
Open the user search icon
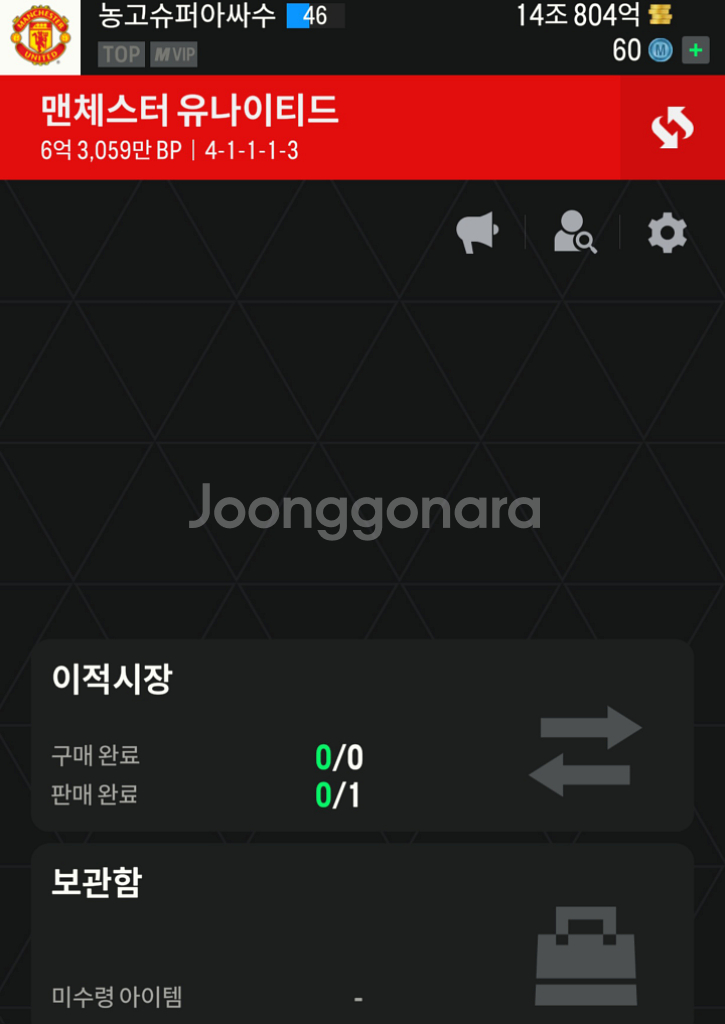pos(575,233)
